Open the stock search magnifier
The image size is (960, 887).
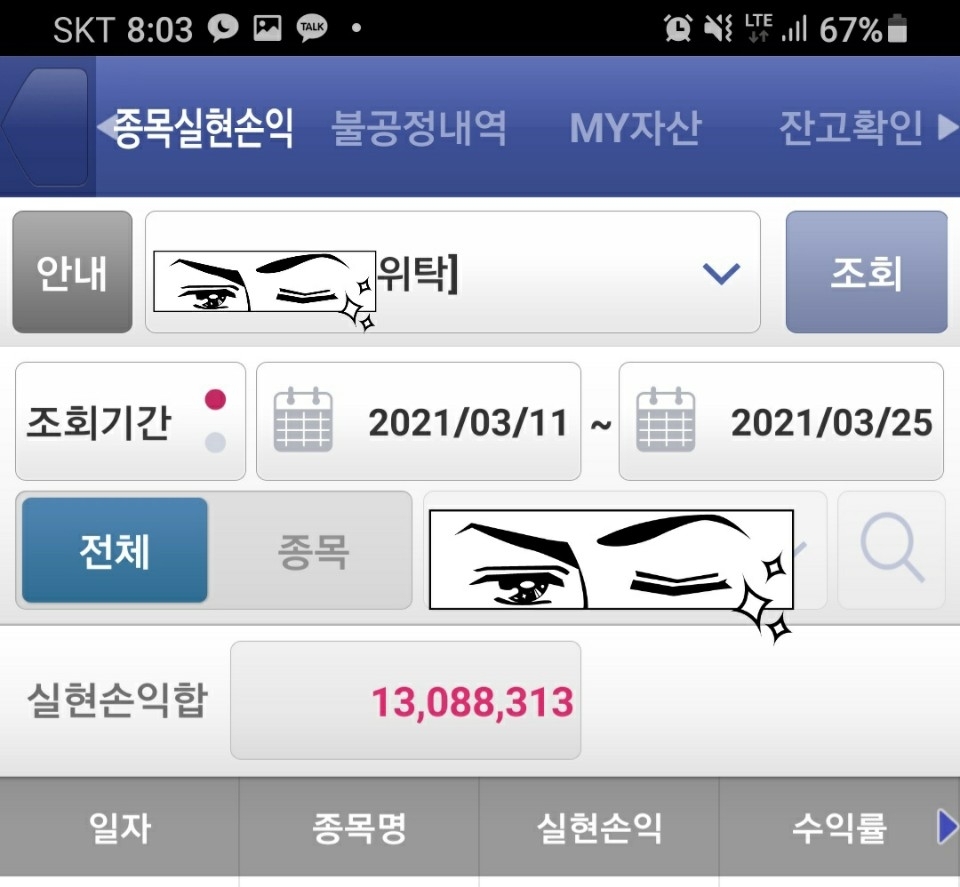(x=891, y=550)
